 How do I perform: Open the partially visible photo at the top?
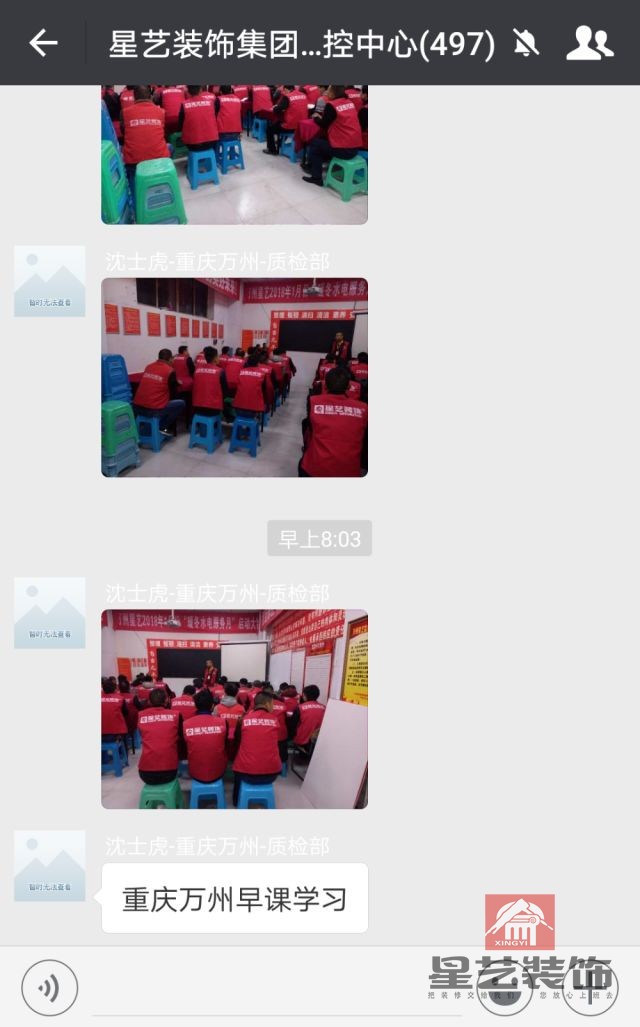(x=234, y=155)
